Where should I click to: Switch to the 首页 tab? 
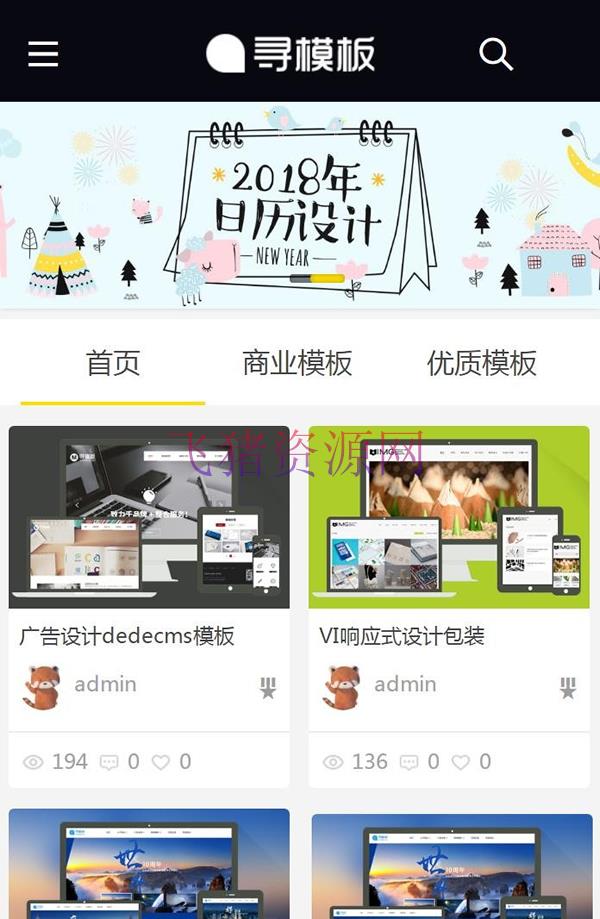[113, 364]
